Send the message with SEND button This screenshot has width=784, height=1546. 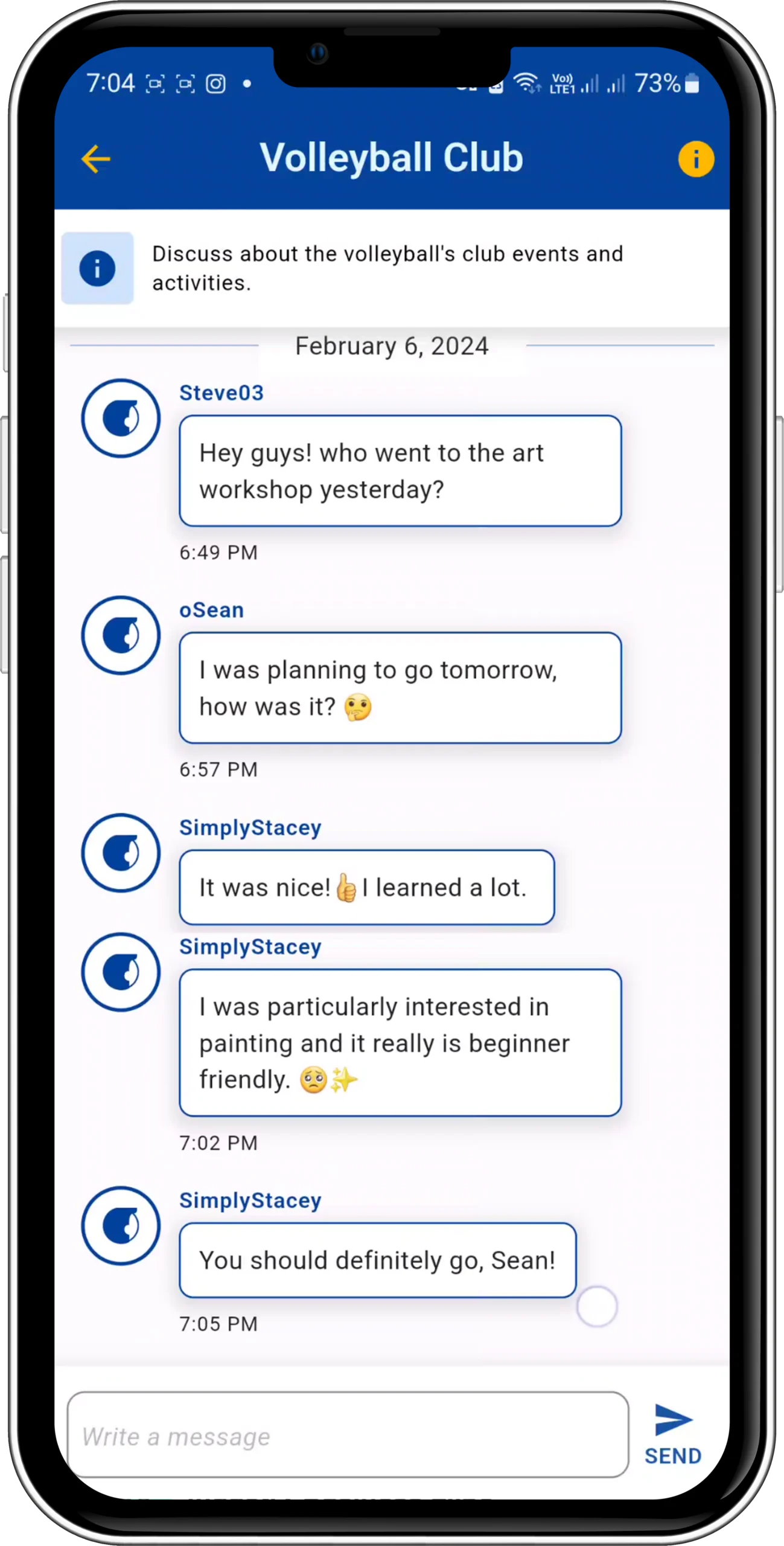(x=672, y=1434)
